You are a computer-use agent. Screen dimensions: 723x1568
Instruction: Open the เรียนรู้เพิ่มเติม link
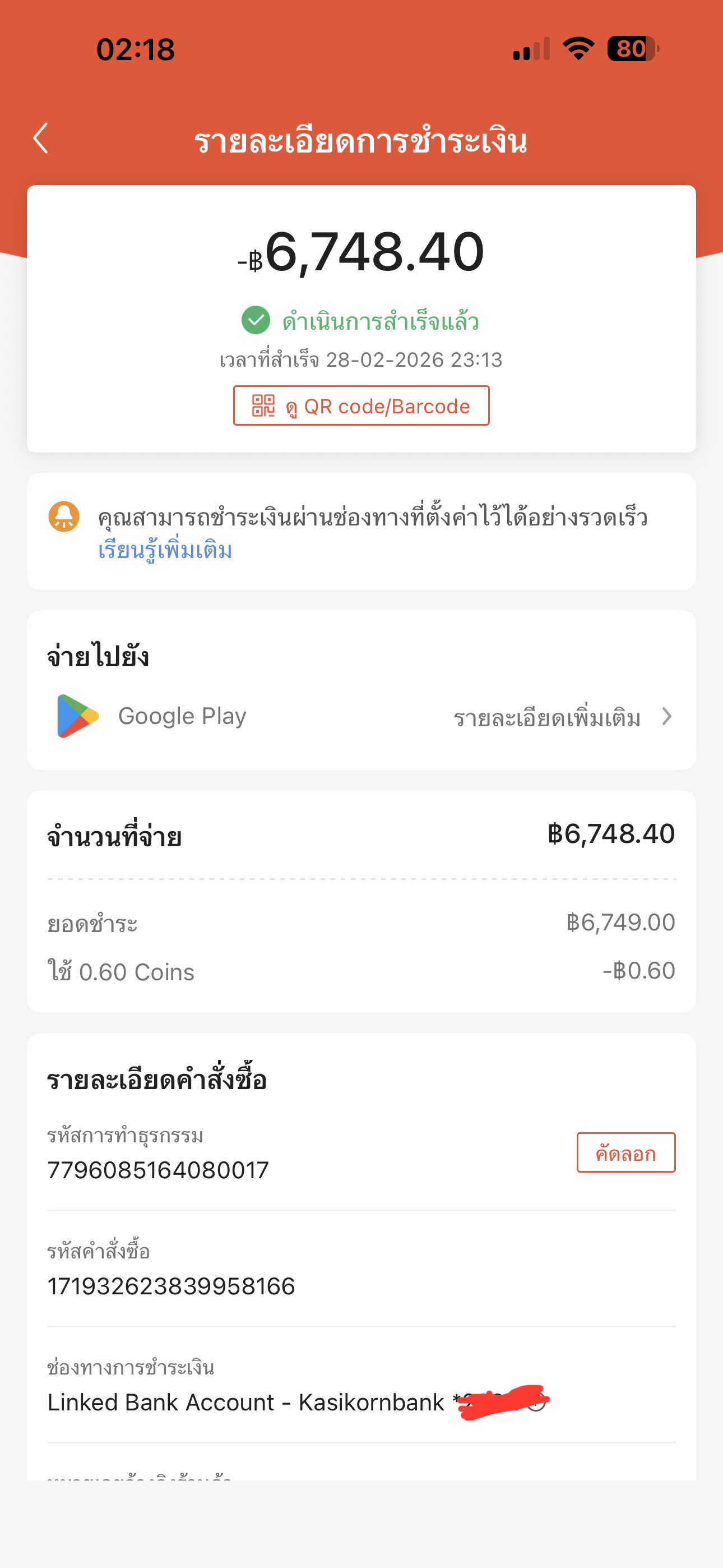pyautogui.click(x=165, y=551)
